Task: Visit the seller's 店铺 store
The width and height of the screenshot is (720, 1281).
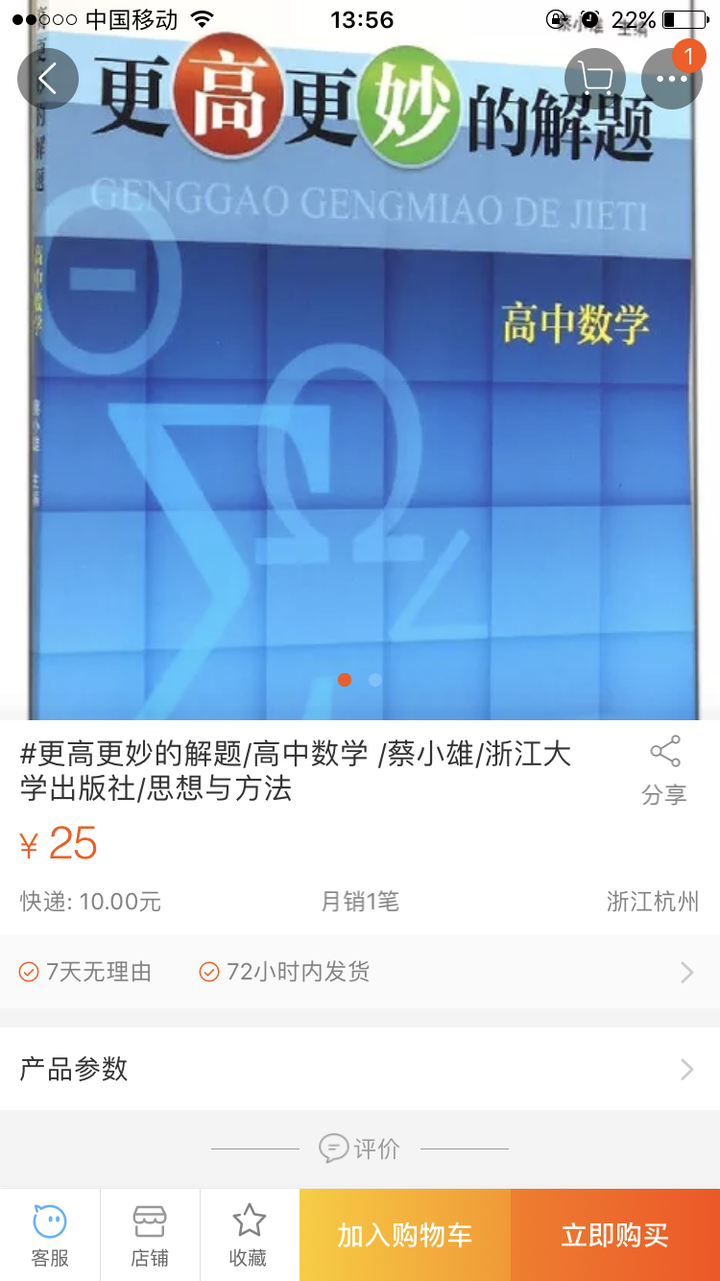Action: (x=150, y=1236)
